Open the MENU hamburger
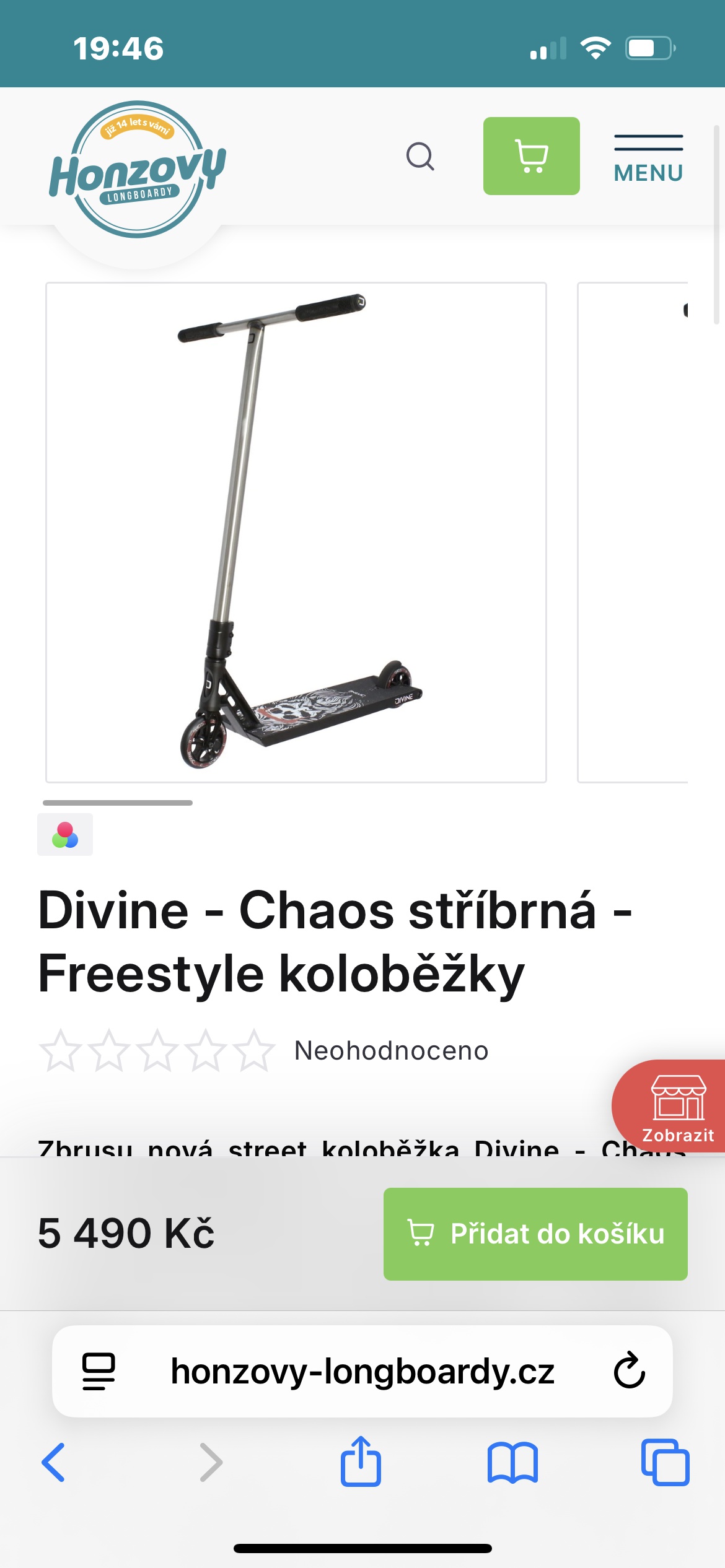725x1568 pixels. pyautogui.click(x=648, y=154)
